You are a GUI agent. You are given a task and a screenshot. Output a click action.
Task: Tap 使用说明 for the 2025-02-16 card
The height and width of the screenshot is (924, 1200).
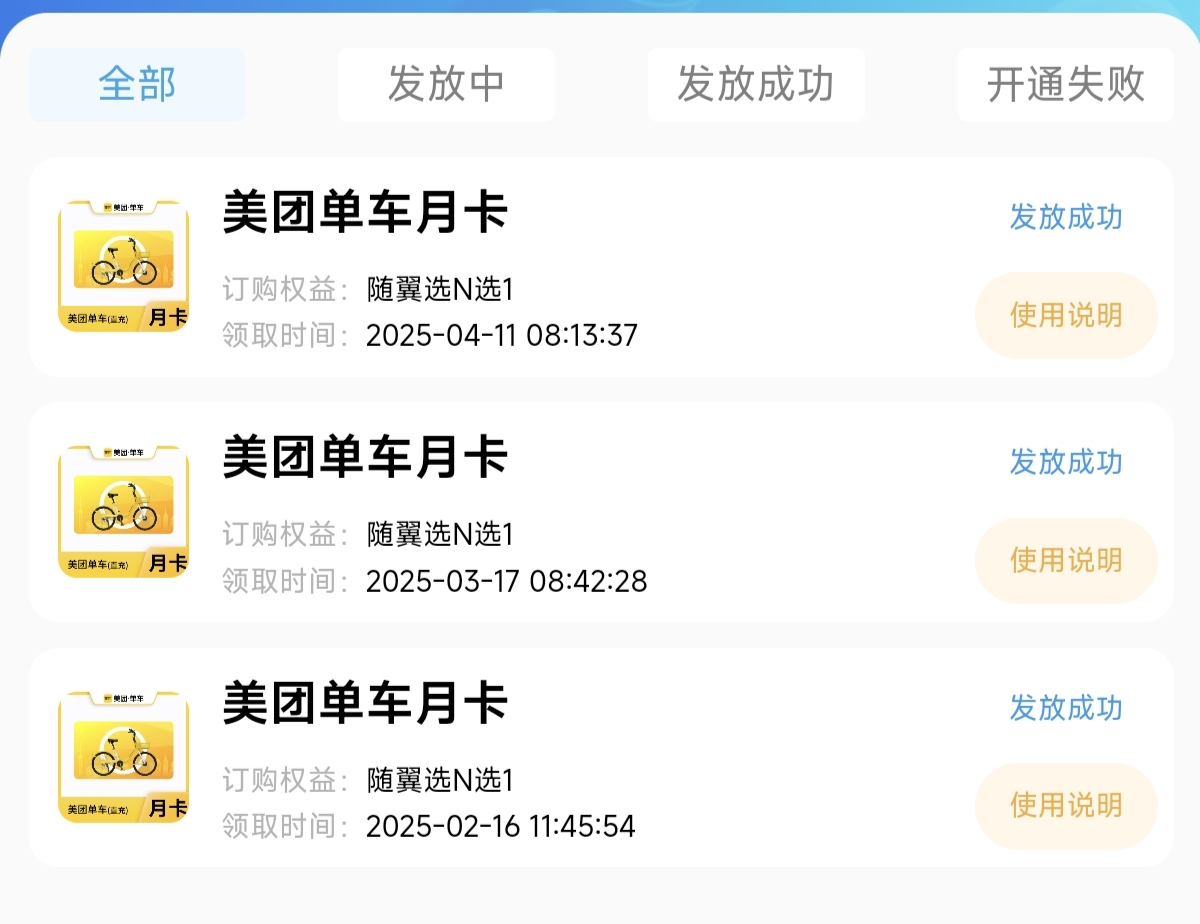[1066, 805]
